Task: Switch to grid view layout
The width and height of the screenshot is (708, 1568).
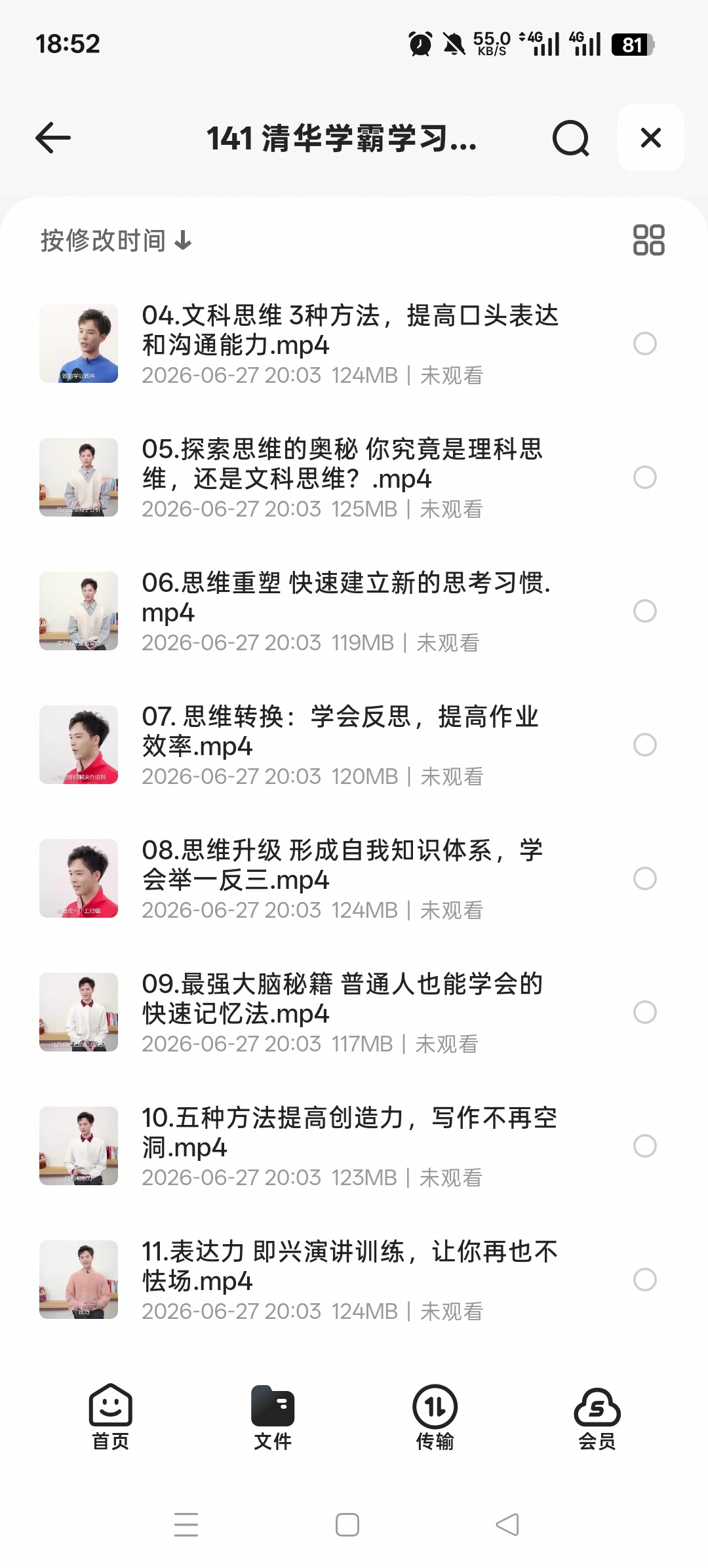Action: pos(648,240)
